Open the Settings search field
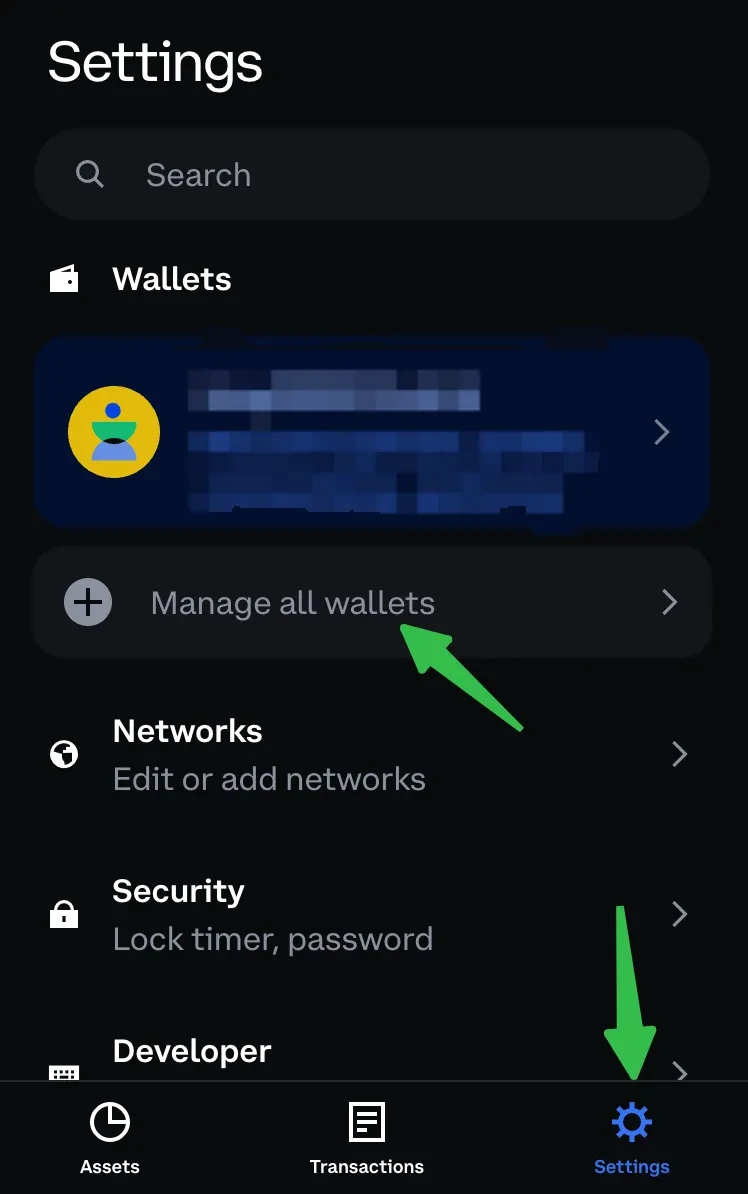The width and height of the screenshot is (748, 1194). point(372,175)
